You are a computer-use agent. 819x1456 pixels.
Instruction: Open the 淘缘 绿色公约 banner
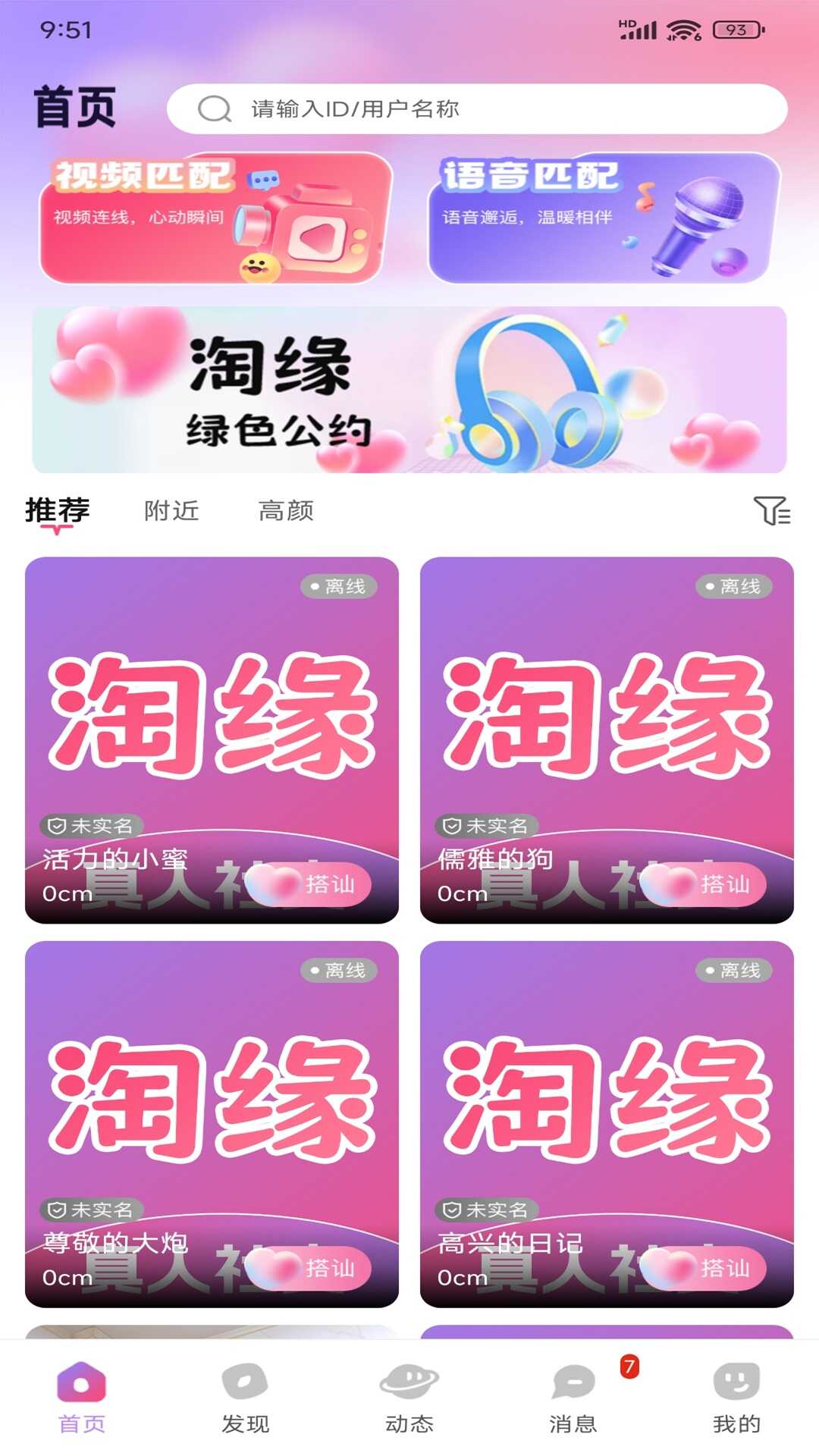point(409,390)
